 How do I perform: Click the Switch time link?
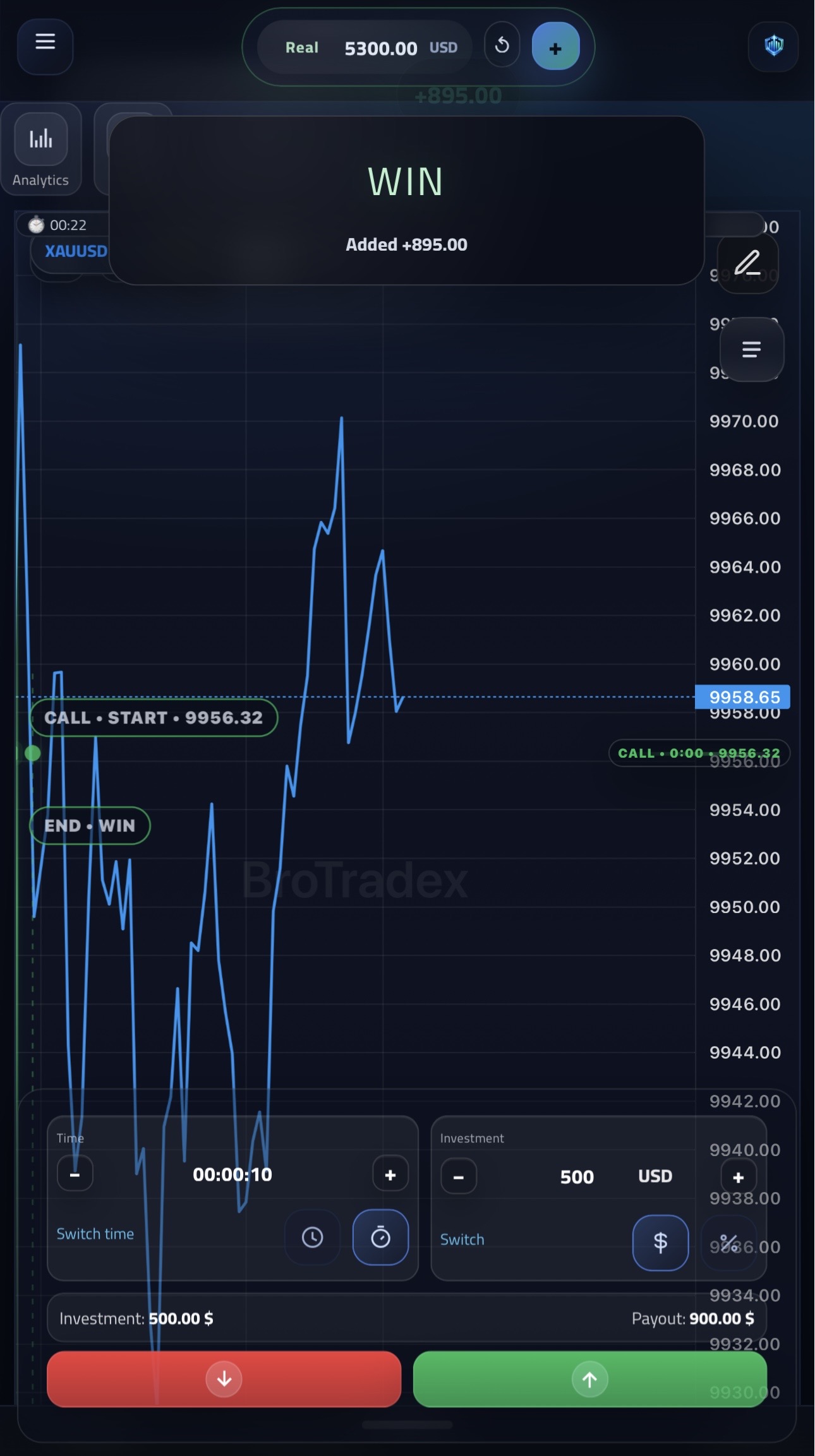click(95, 1233)
